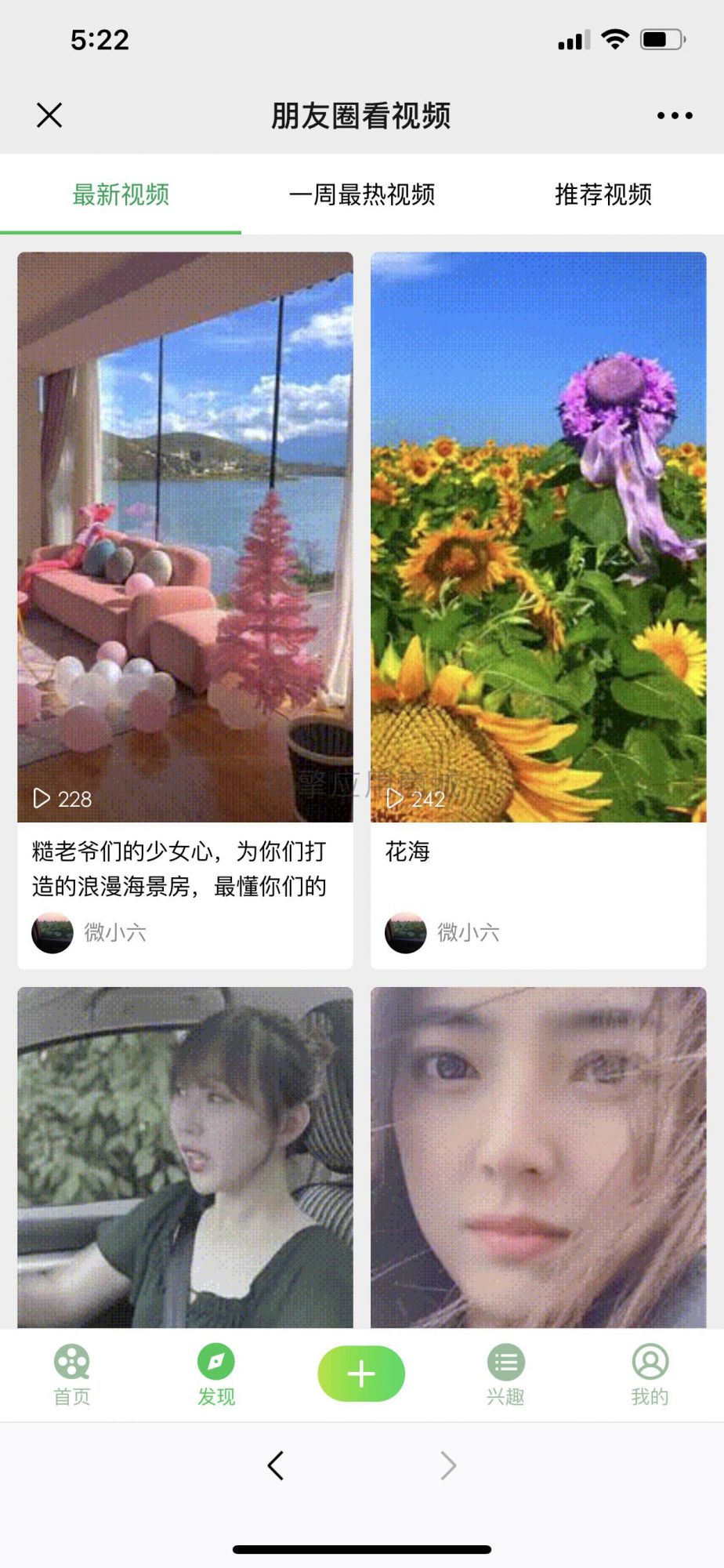Open the 花海 sunflower video

pyautogui.click(x=538, y=536)
